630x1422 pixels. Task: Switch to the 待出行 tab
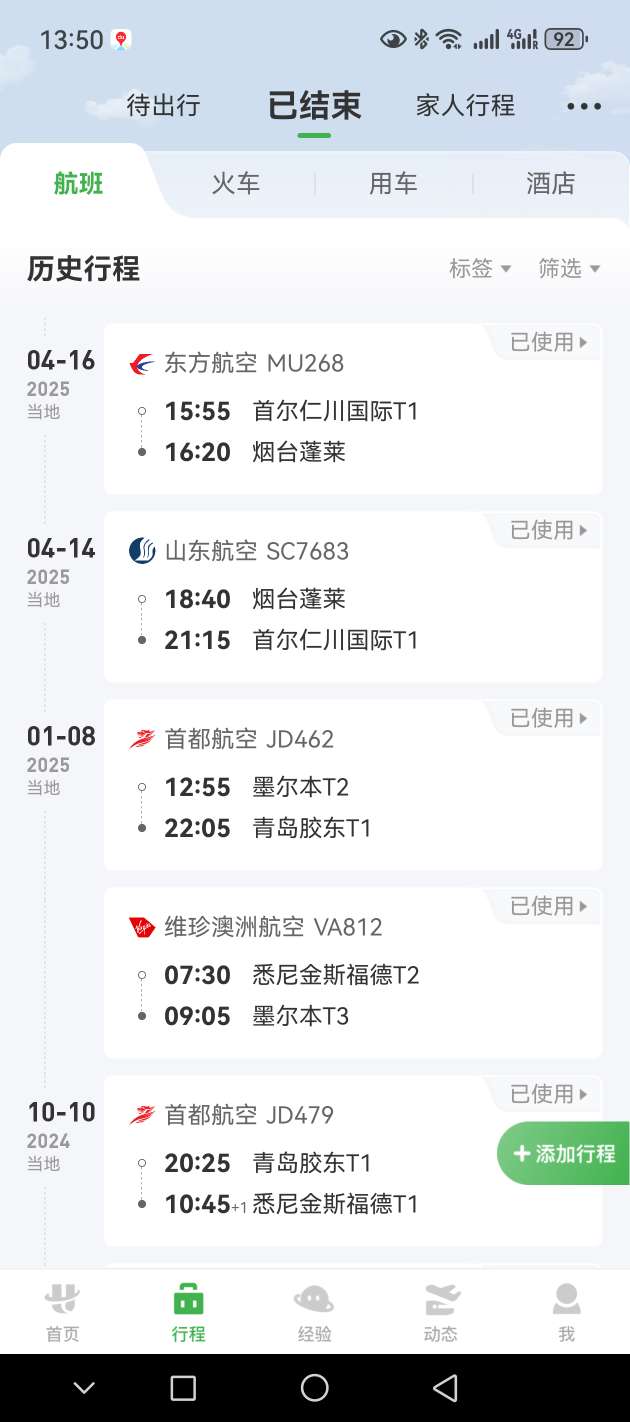click(163, 106)
